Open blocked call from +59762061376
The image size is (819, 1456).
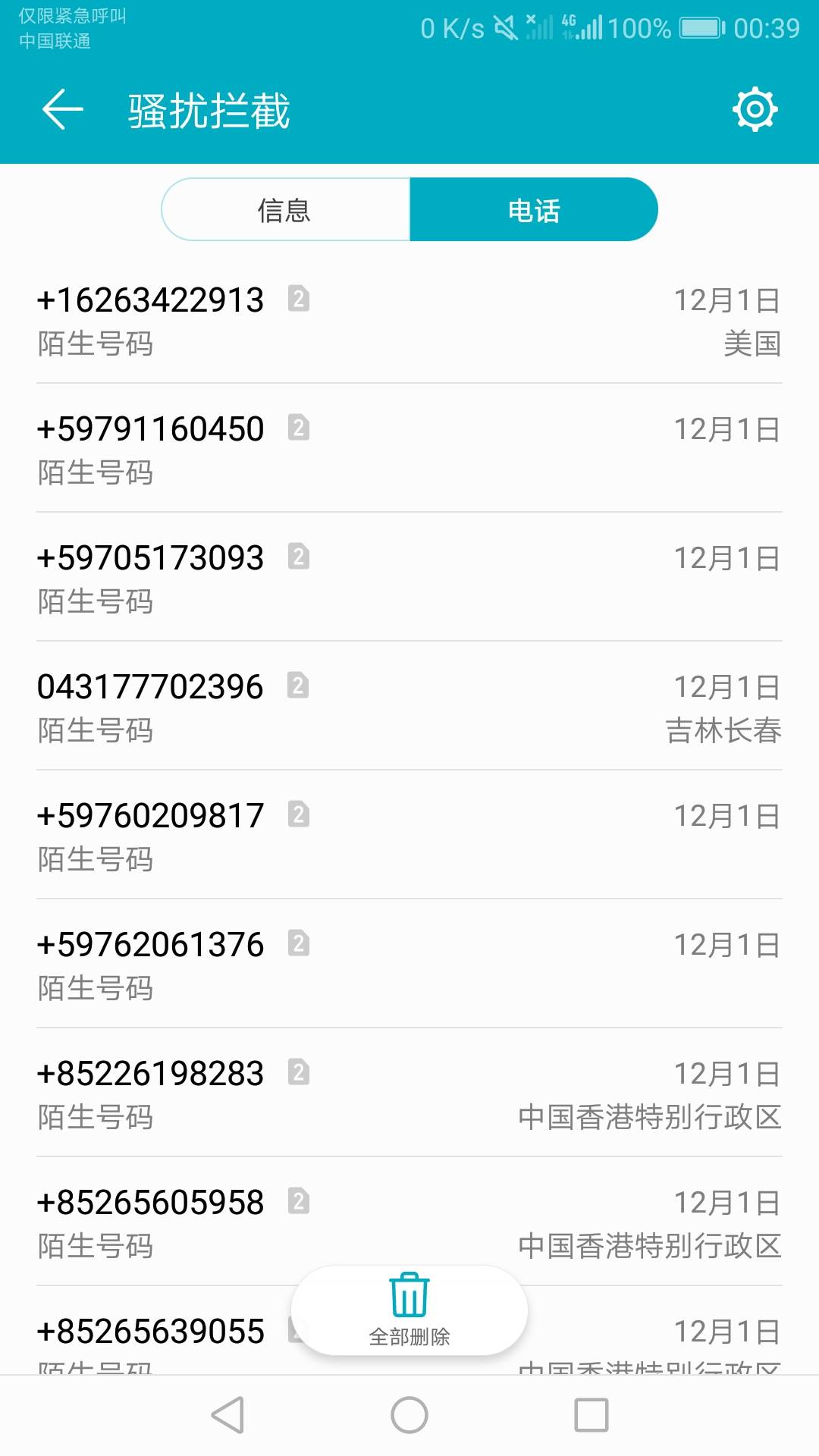click(x=409, y=964)
